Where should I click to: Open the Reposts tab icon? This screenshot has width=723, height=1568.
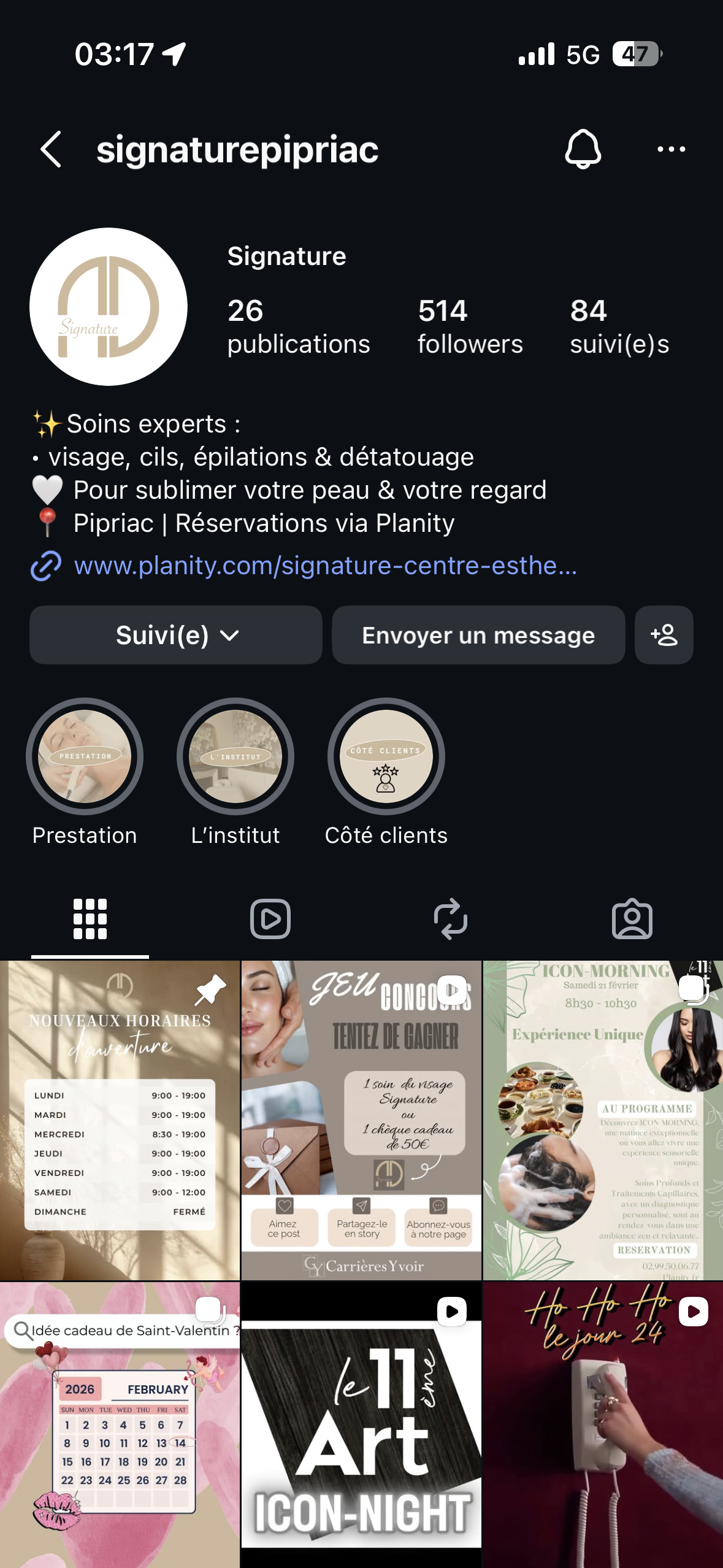(x=451, y=918)
